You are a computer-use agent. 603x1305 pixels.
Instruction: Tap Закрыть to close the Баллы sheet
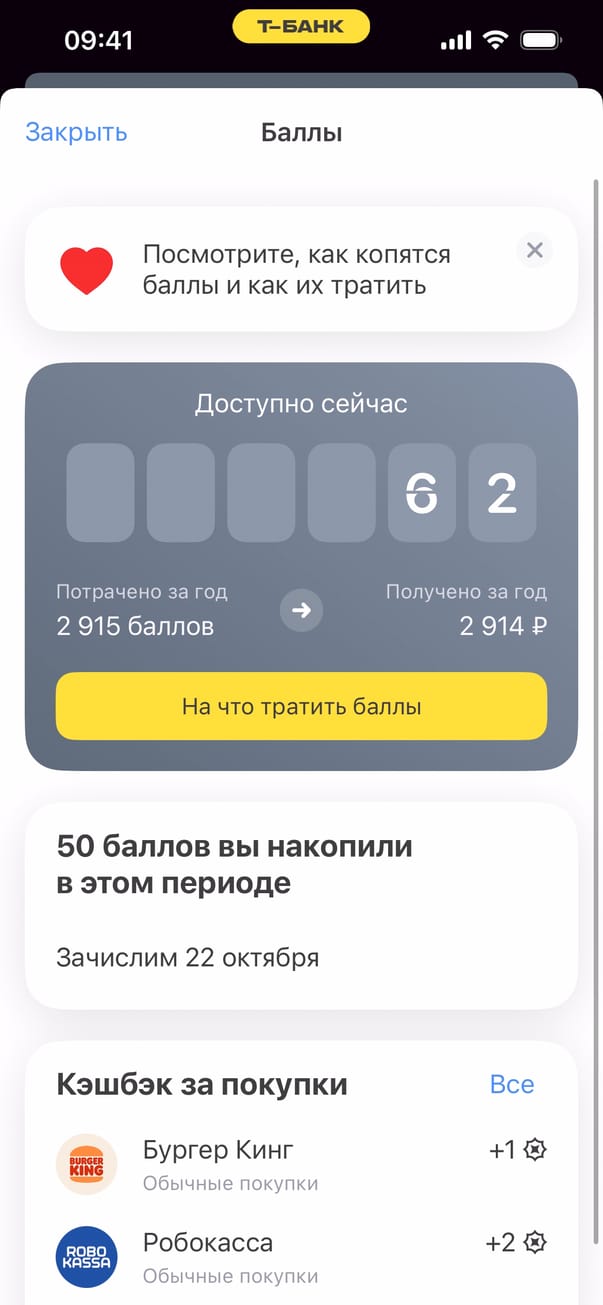(76, 132)
